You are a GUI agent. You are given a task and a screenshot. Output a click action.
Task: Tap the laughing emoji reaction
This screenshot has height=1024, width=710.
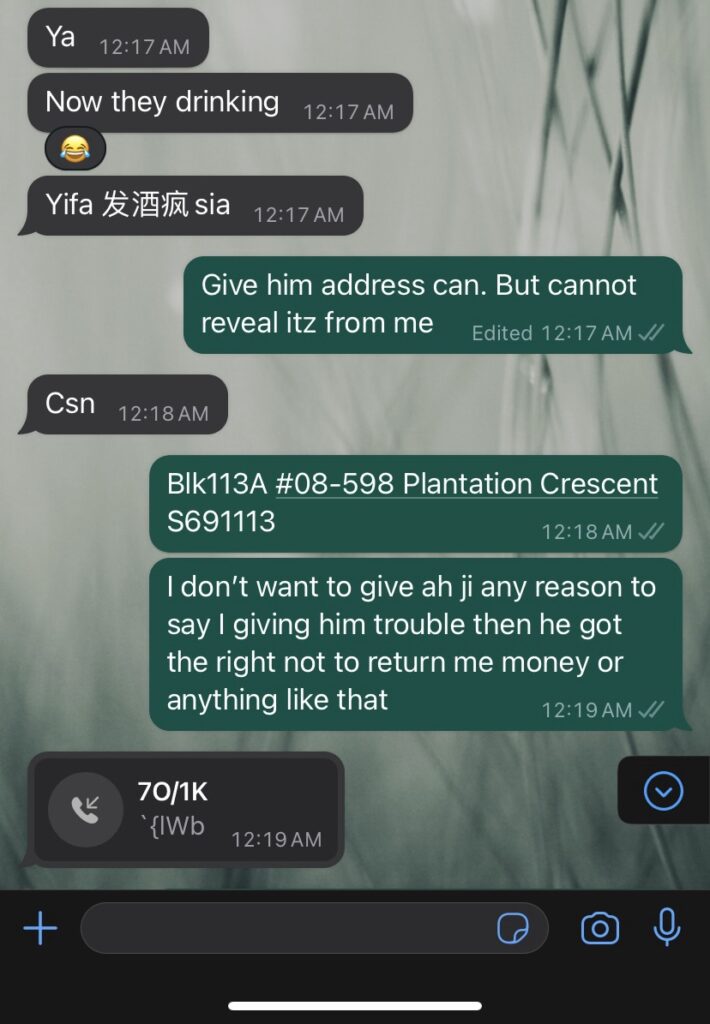74,150
